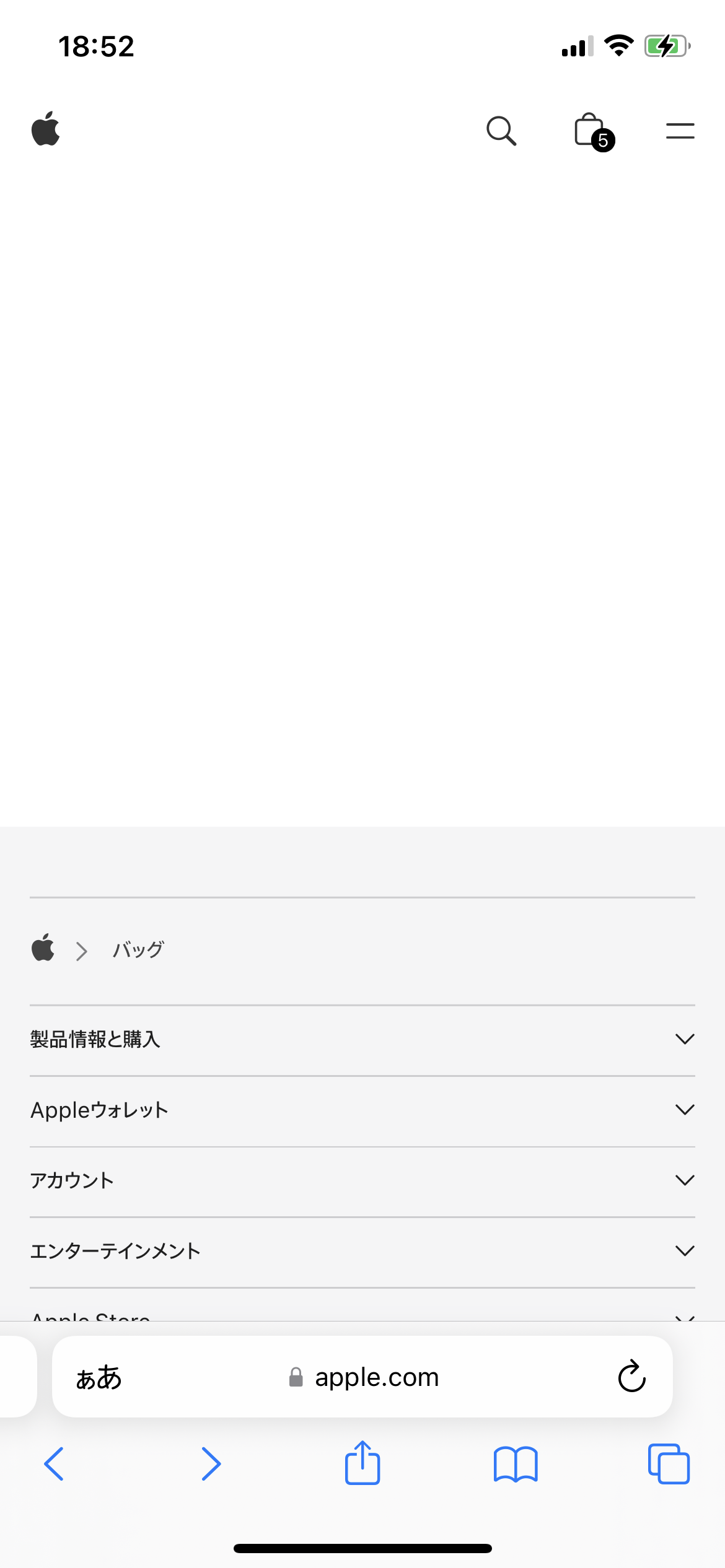Share this page
This screenshot has width=725, height=1568.
[x=362, y=1463]
